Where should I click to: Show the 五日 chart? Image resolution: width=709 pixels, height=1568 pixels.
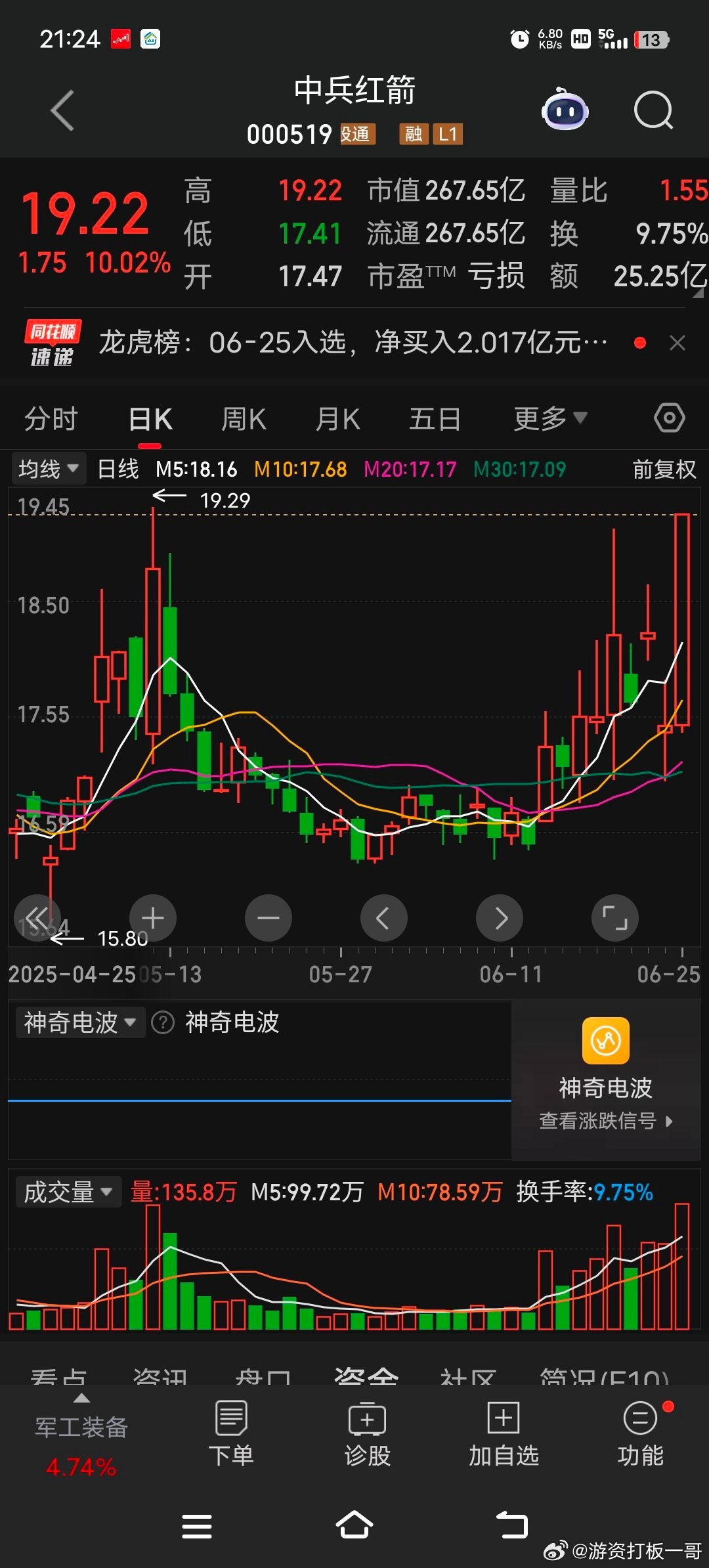(x=435, y=419)
